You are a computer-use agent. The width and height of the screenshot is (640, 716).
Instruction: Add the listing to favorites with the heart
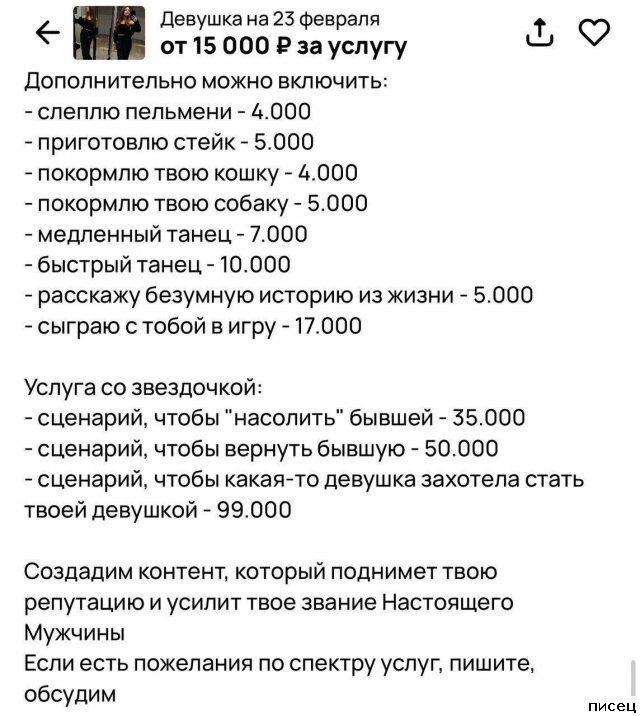point(595,33)
